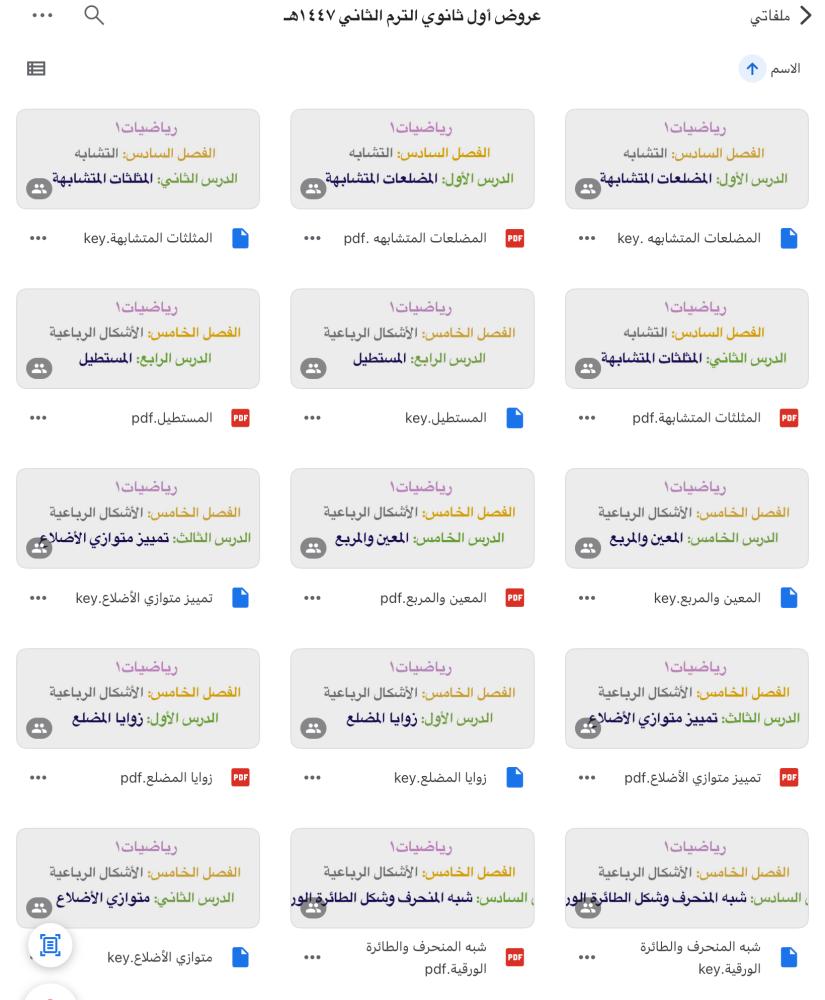Show more options for المستطيل.key
Image resolution: width=825 pixels, height=1000 pixels.
(x=313, y=418)
